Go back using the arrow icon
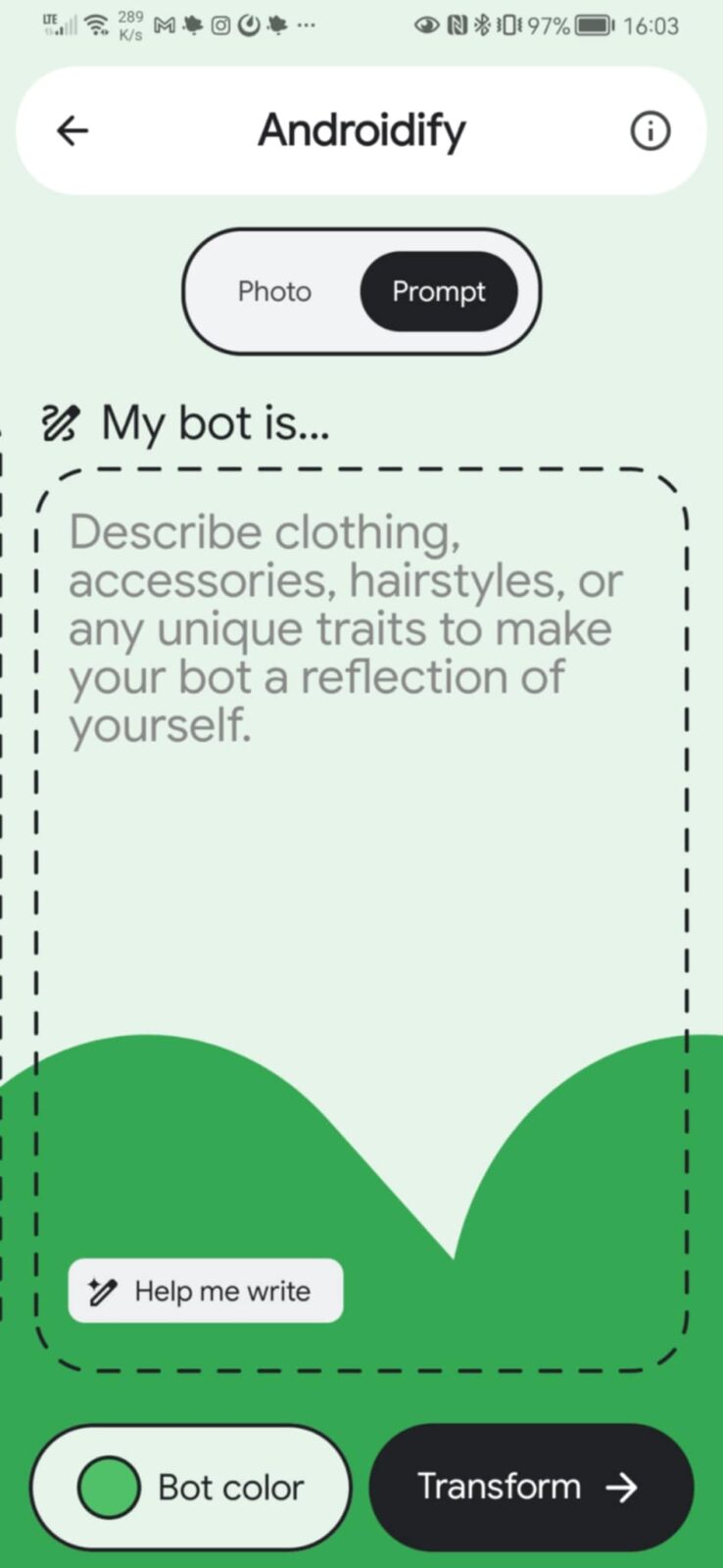 (x=72, y=130)
